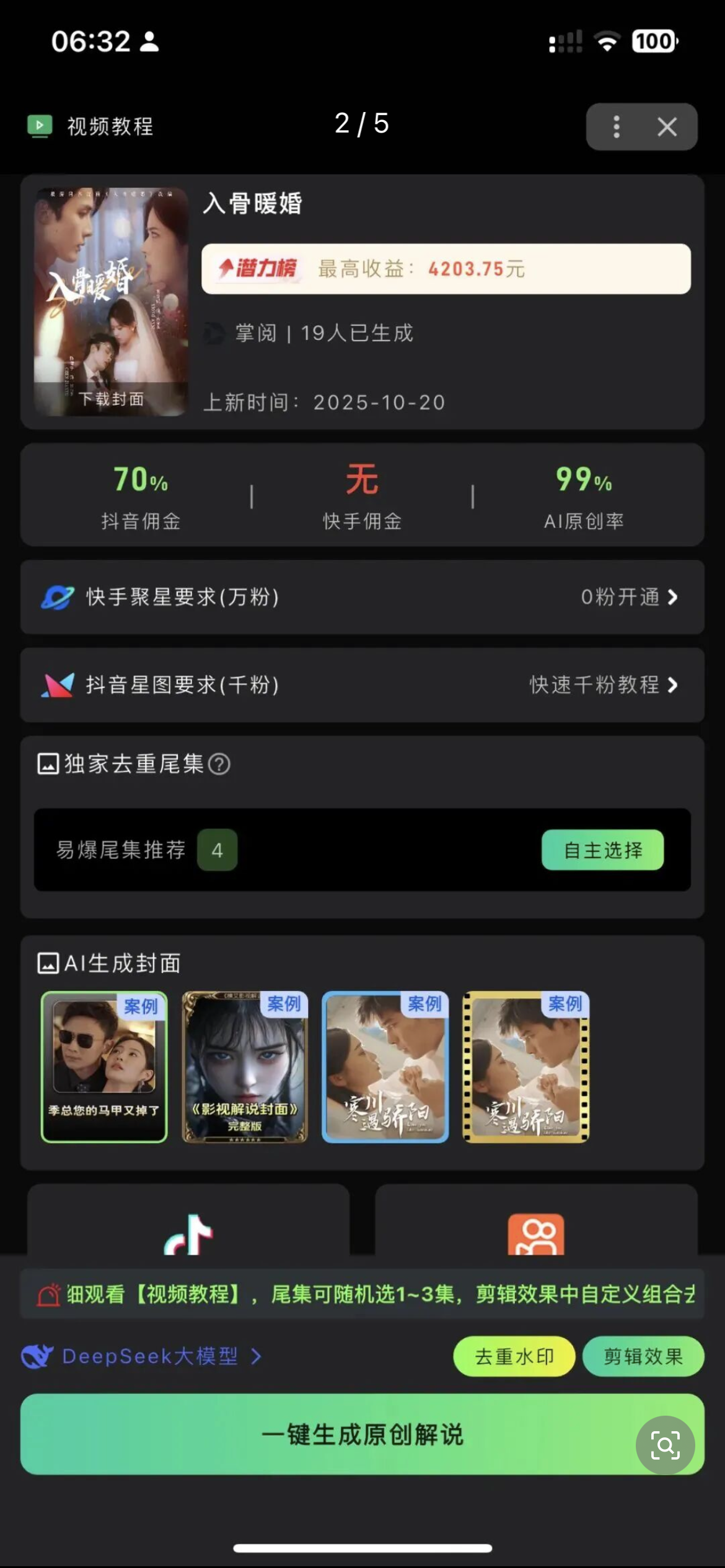This screenshot has width=725, height=1568.
Task: Select the 易爆尾集推荐 episode 4 chip
Action: (x=217, y=850)
